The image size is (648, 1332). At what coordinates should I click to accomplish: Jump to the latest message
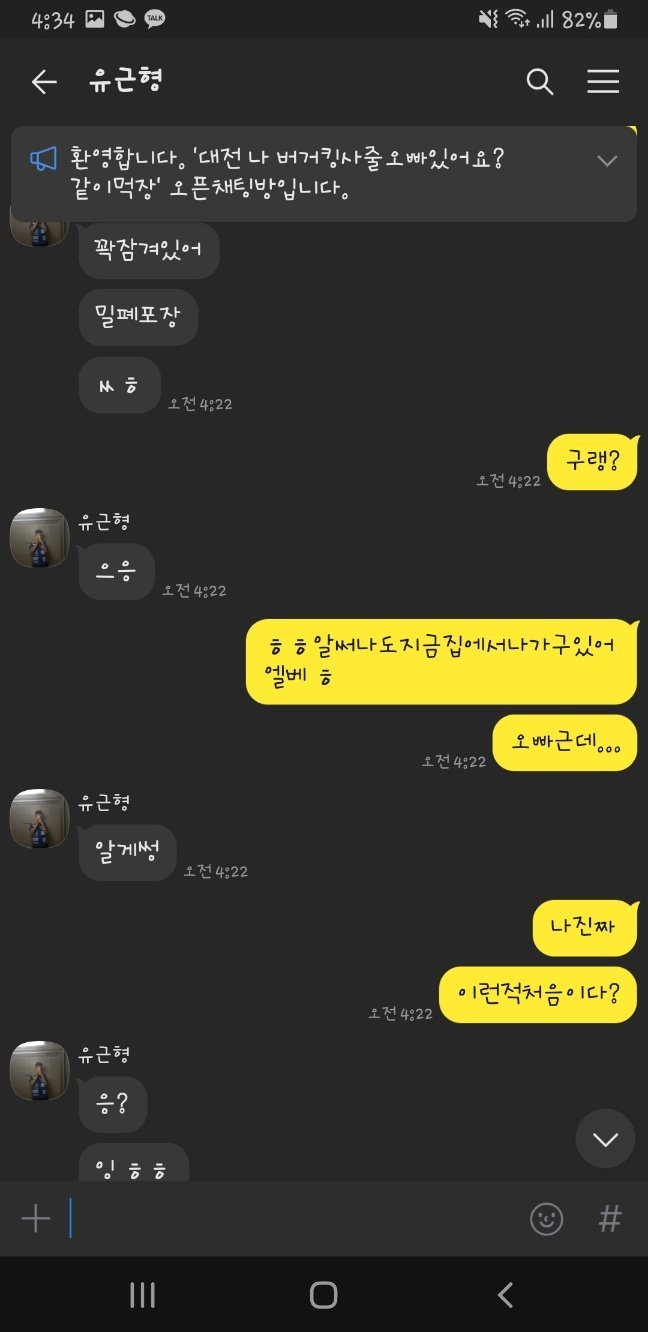(605, 1138)
